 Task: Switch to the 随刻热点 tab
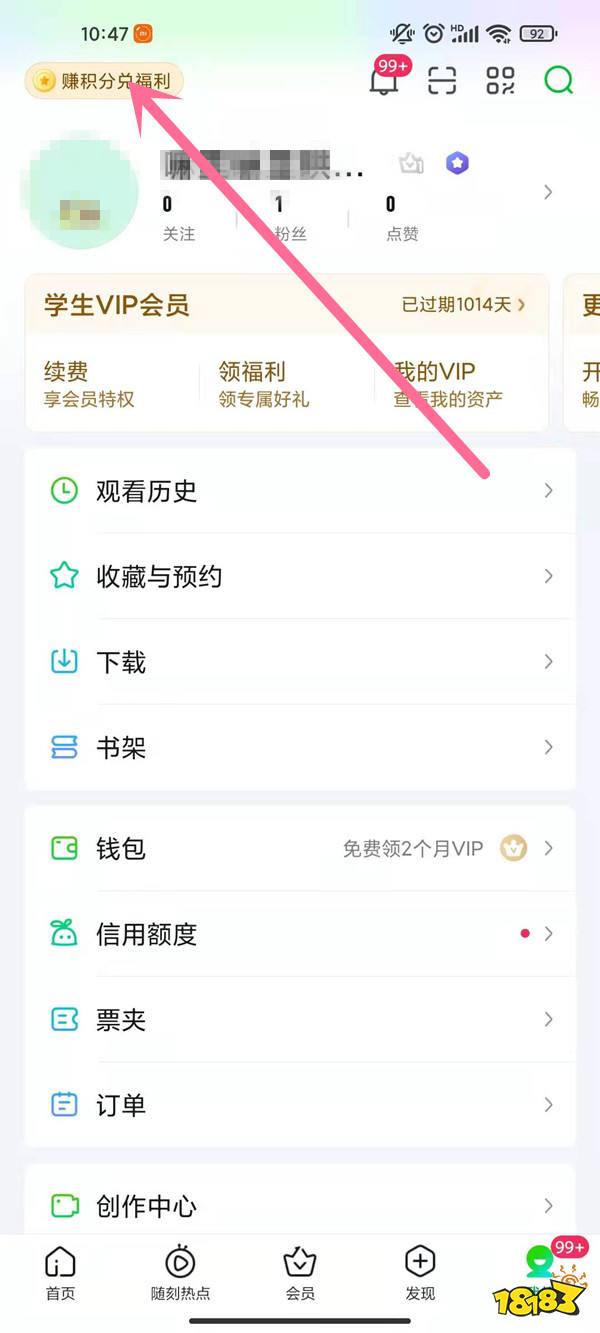pyautogui.click(x=180, y=1273)
